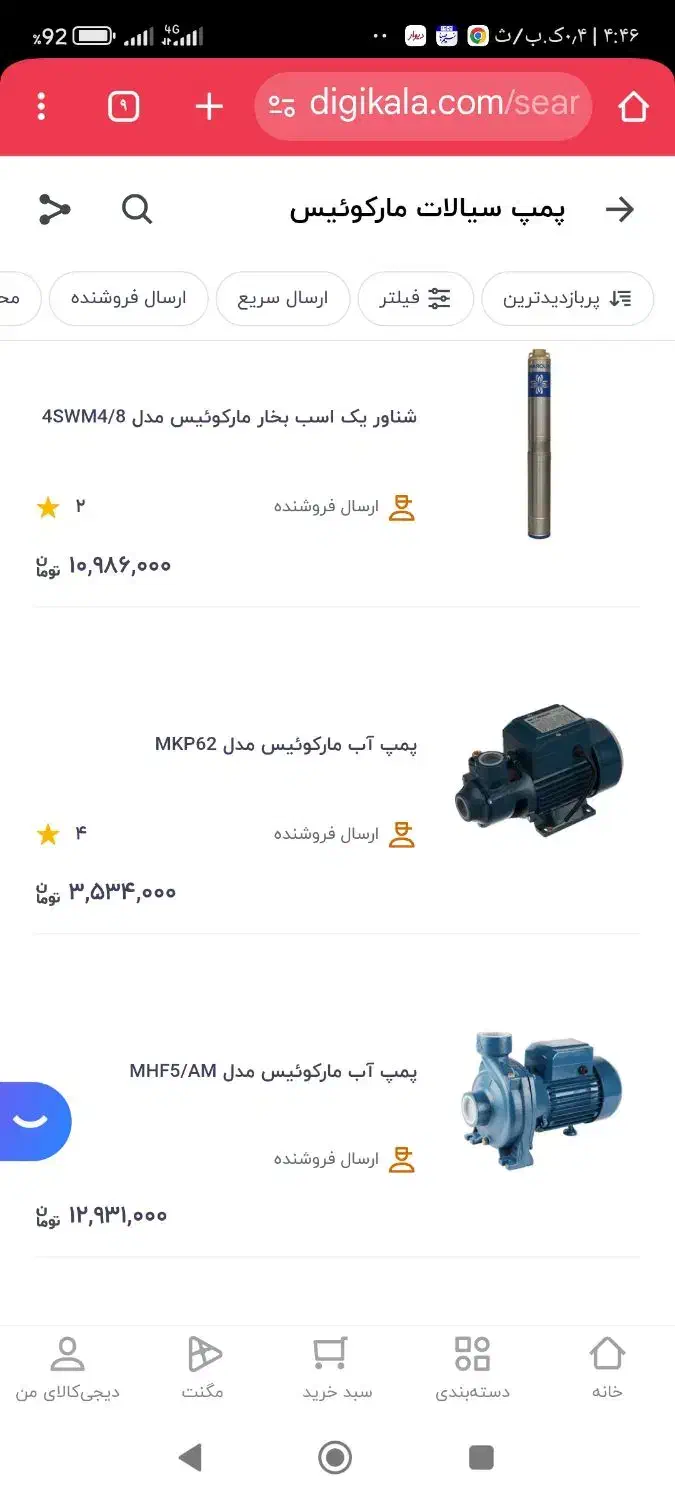Open the فیلتر filter options
This screenshot has height=1500, width=675.
[415, 298]
